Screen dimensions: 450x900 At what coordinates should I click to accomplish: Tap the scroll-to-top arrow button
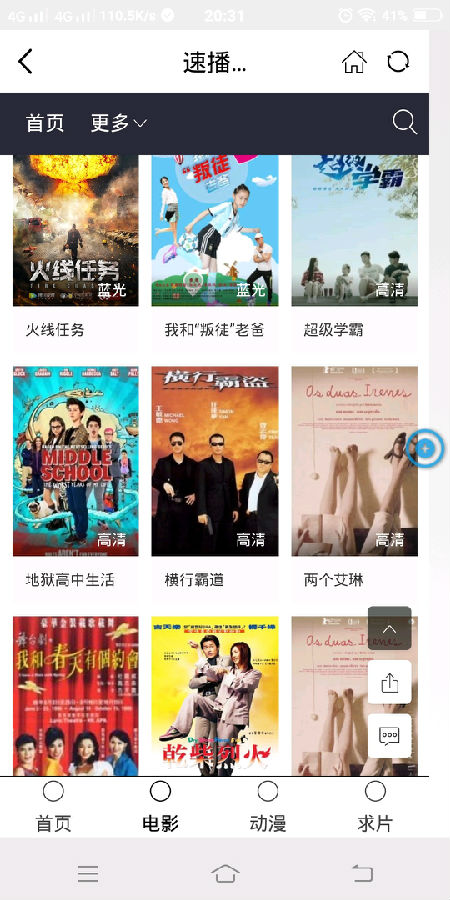390,628
